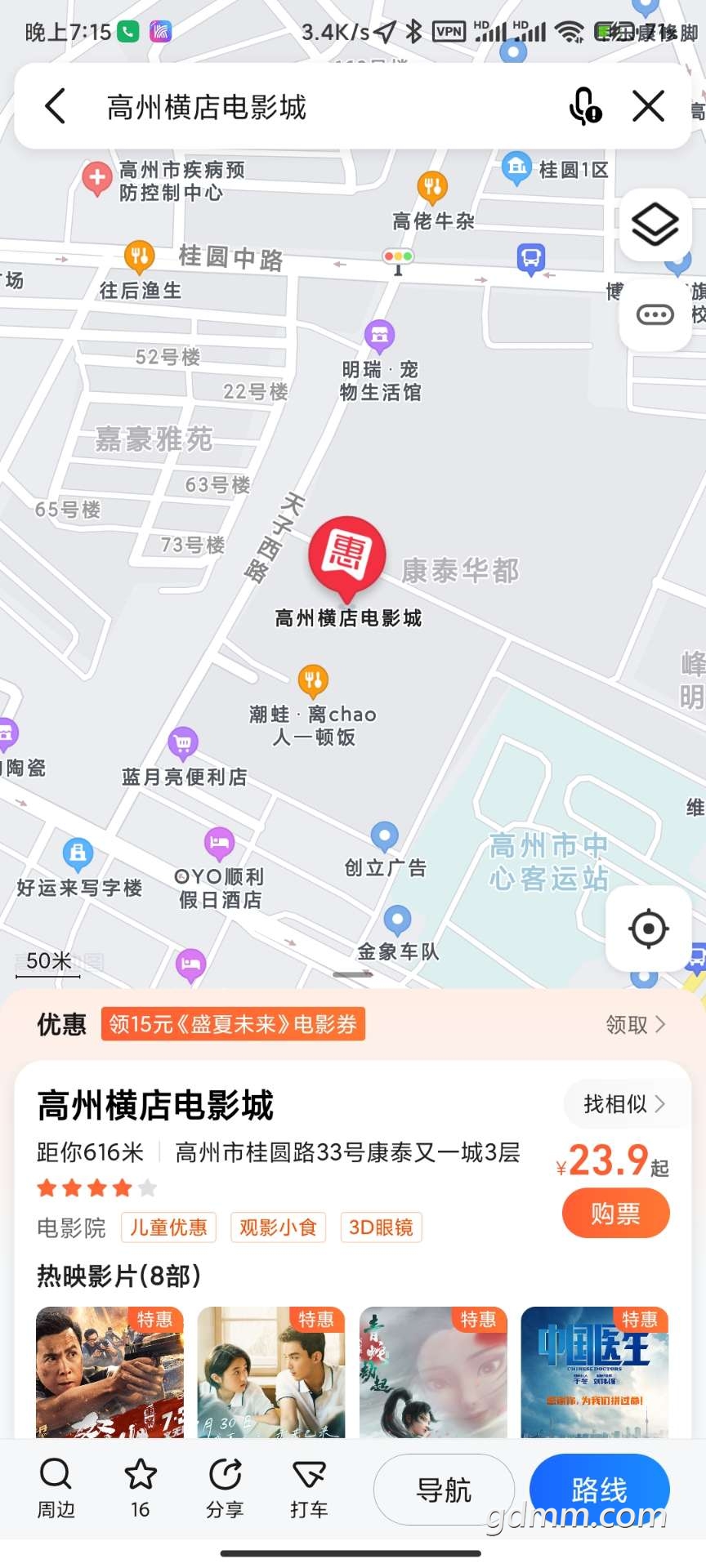Favorite this place with the star icon
The width and height of the screenshot is (706, 1568).
(141, 1488)
